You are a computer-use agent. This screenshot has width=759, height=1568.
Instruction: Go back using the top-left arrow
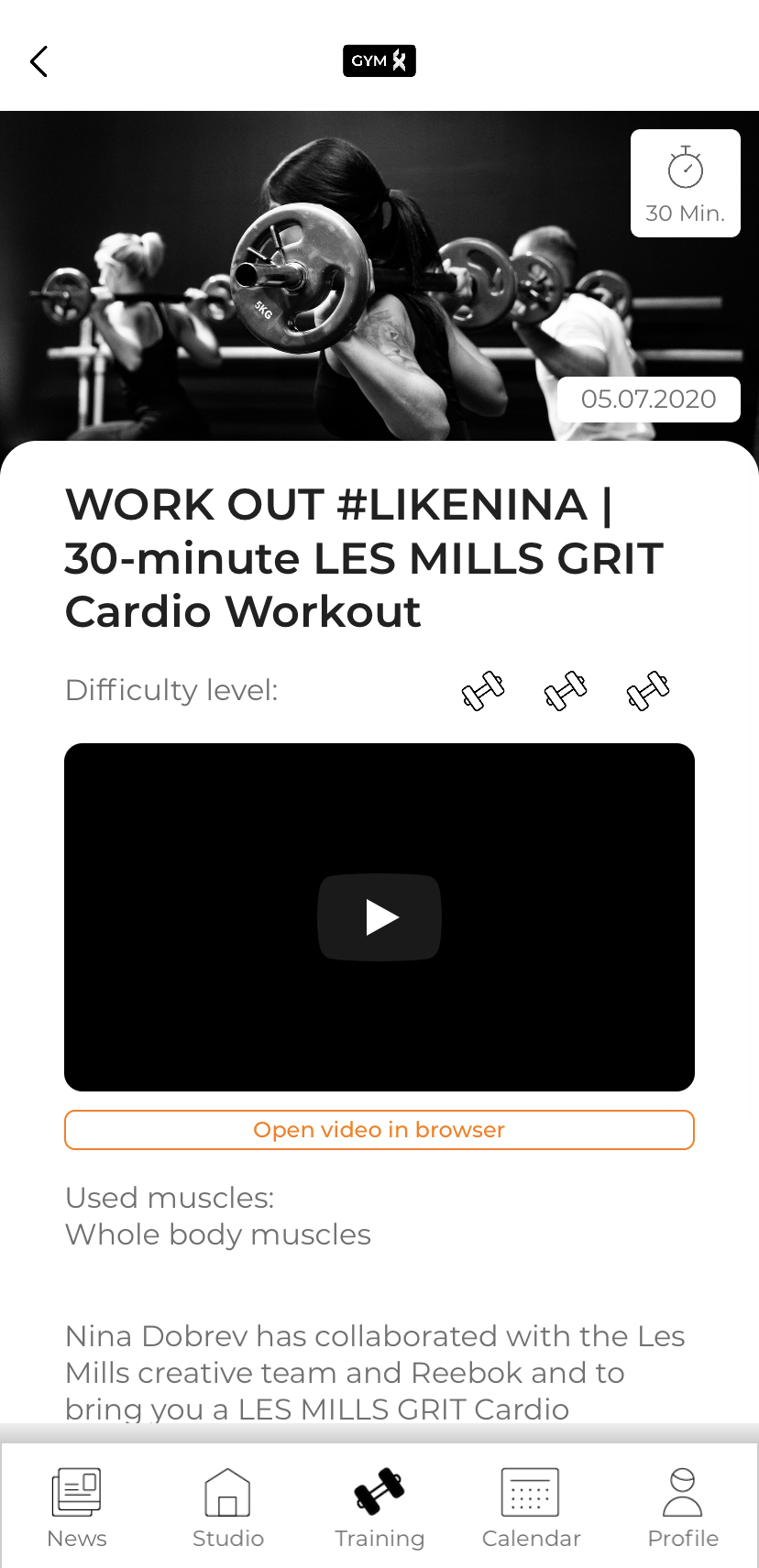[x=38, y=61]
